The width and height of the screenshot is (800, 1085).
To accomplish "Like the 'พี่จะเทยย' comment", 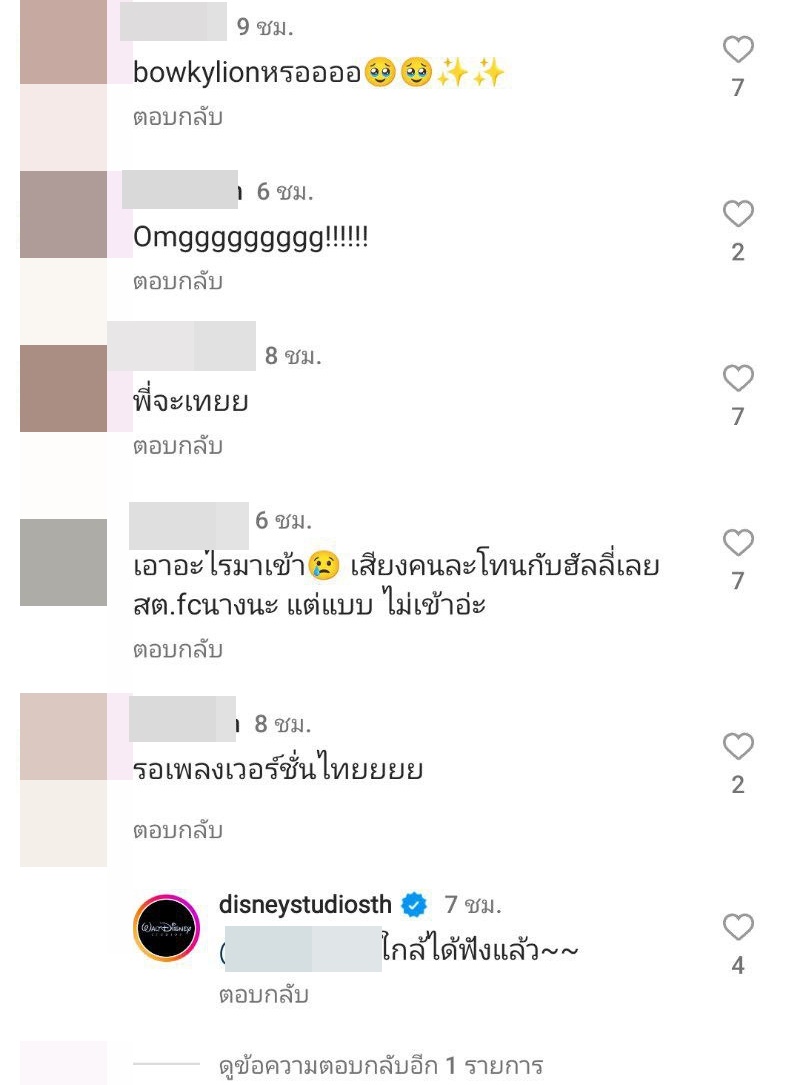I will tap(738, 378).
